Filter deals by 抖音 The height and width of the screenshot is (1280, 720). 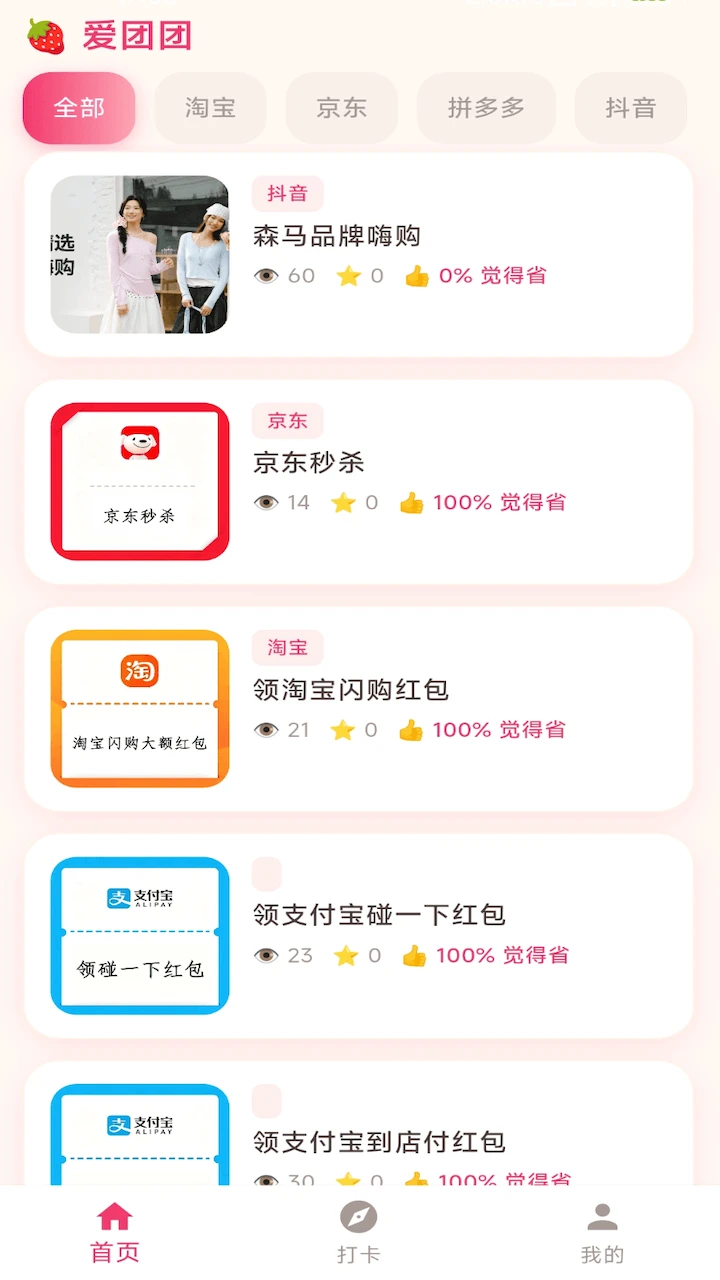631,108
